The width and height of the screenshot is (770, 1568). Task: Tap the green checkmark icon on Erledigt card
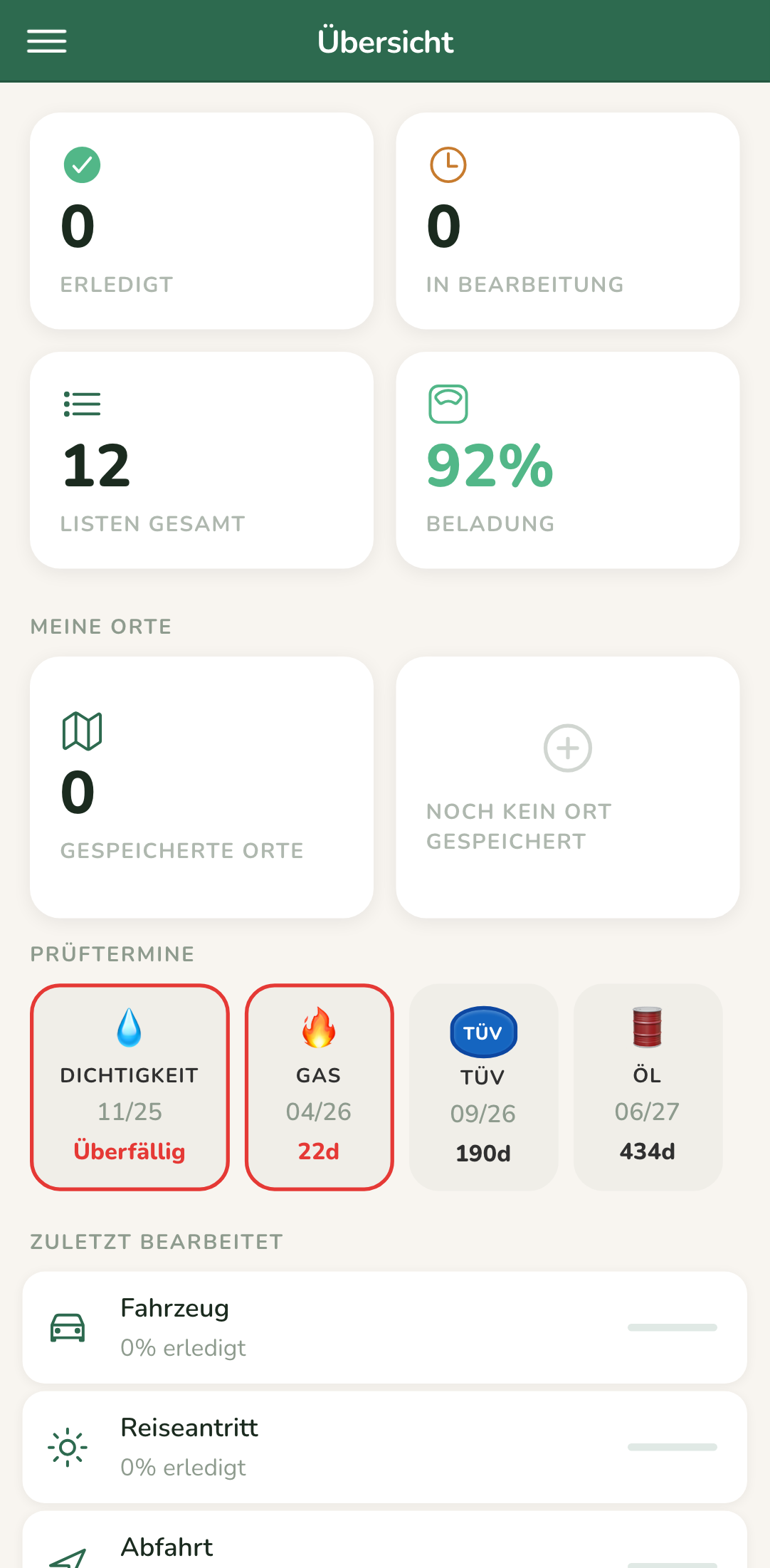click(x=82, y=164)
